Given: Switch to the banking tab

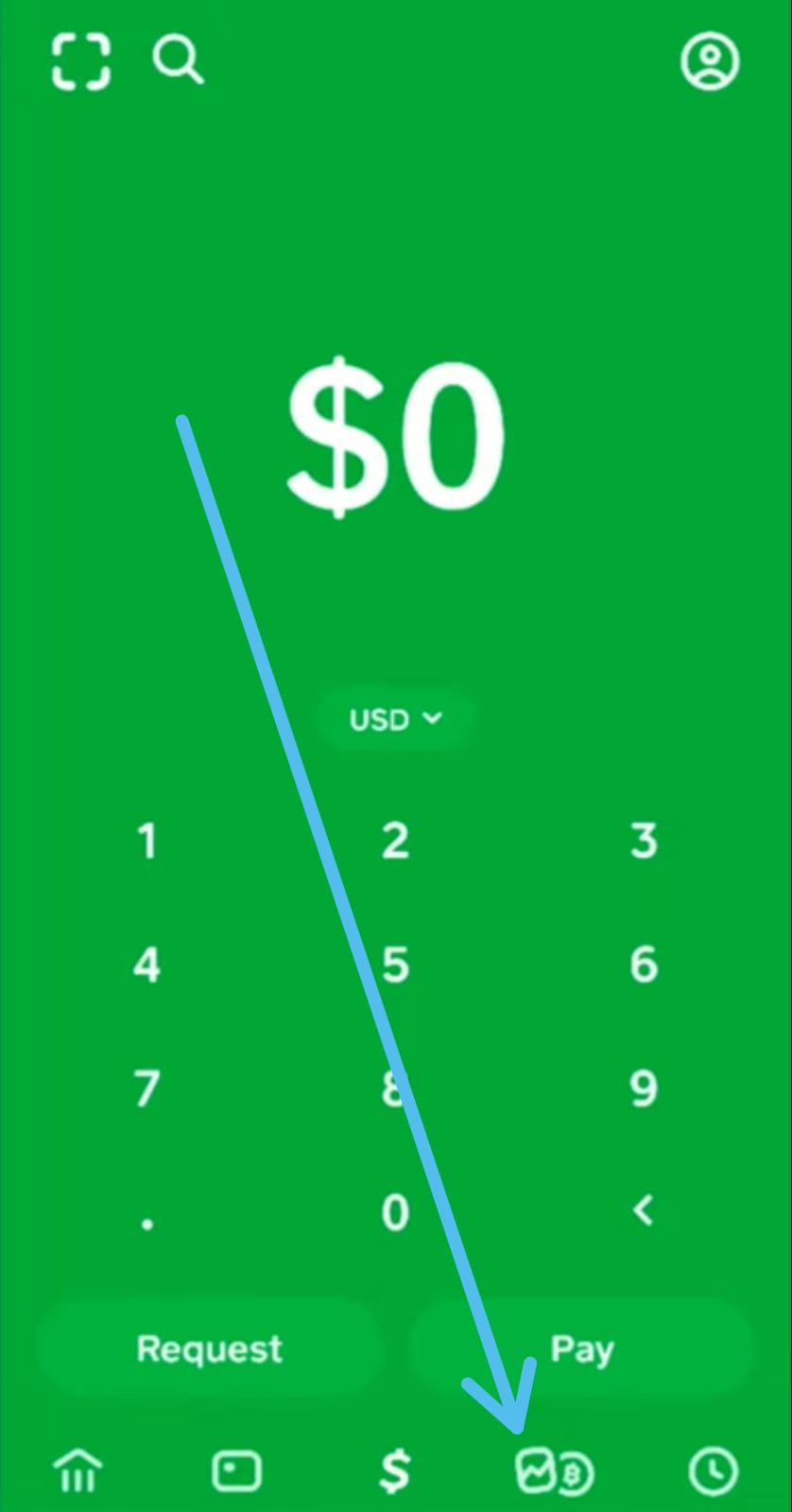Looking at the screenshot, I should tap(78, 1470).
